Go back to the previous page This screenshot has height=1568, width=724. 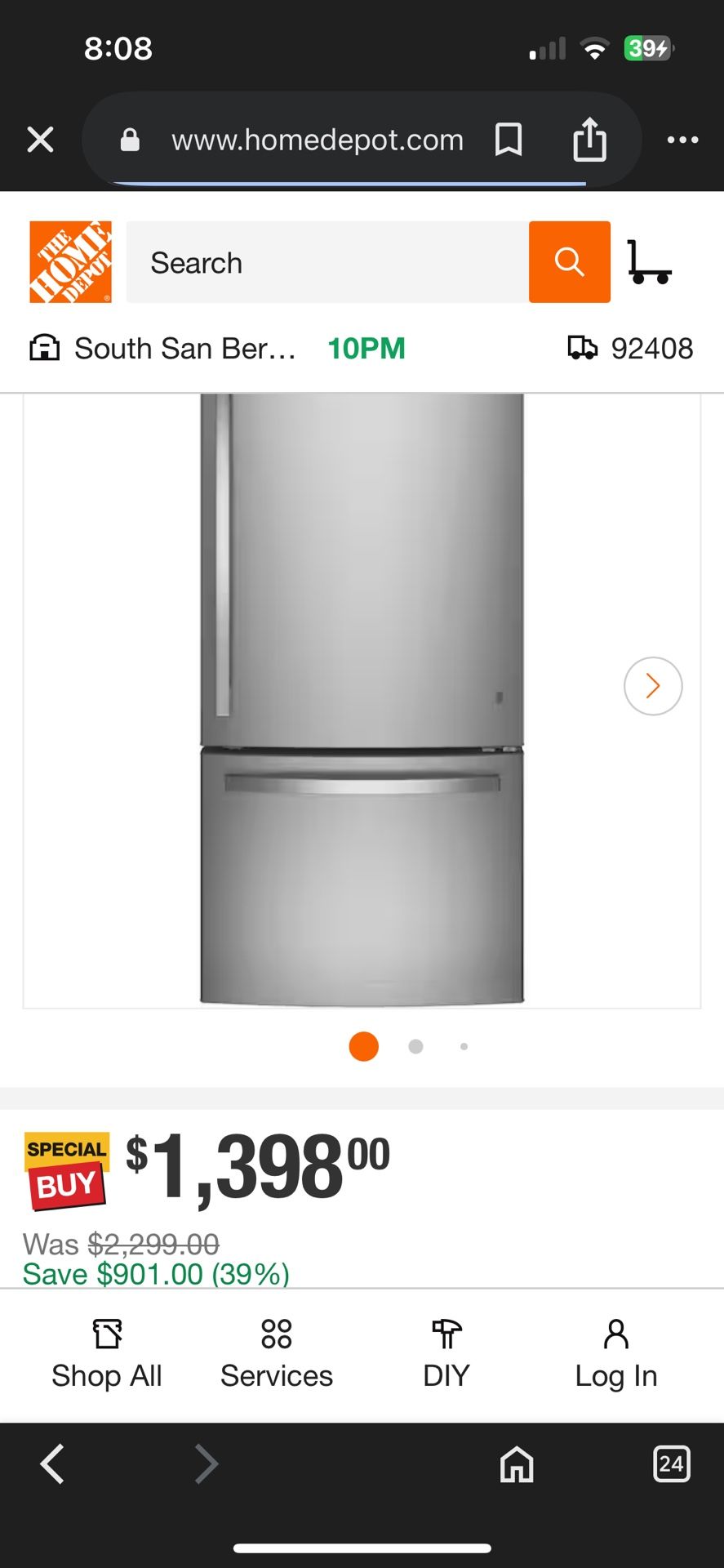(x=52, y=1463)
